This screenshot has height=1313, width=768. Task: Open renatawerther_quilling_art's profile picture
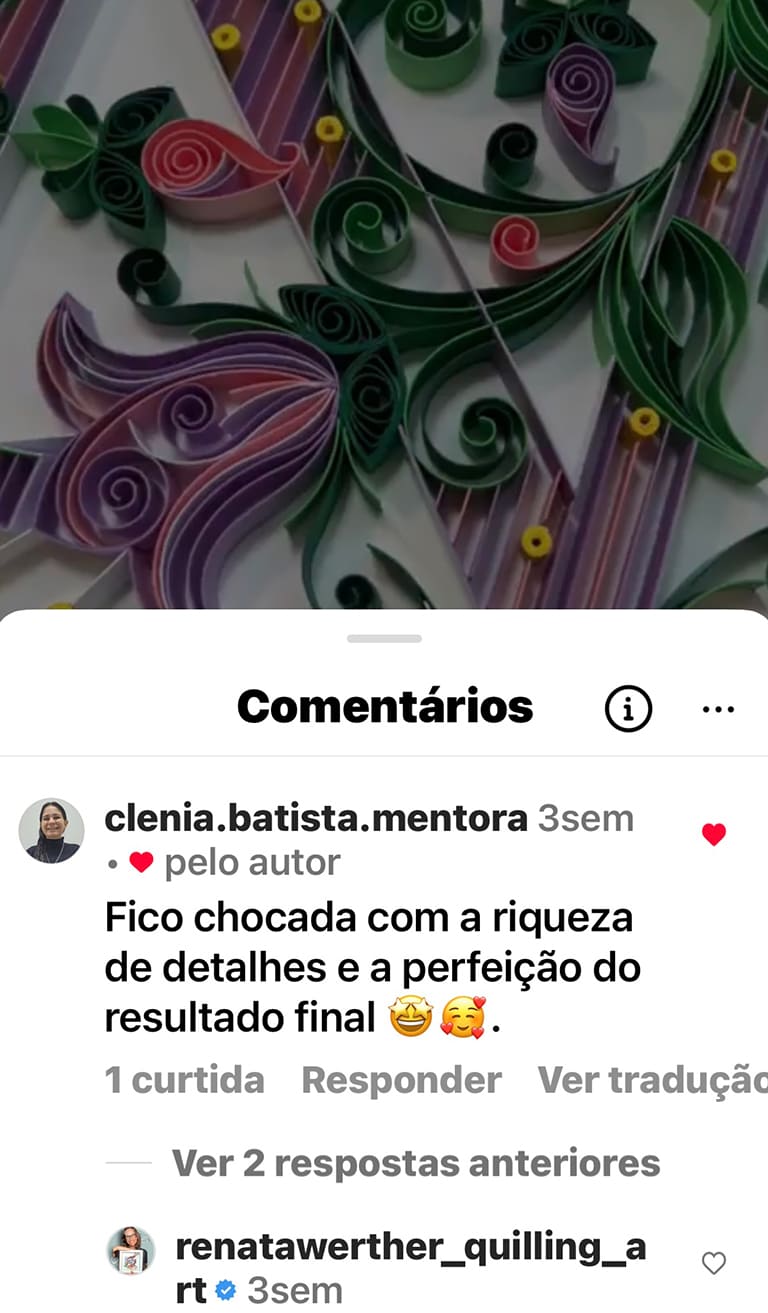point(131,1250)
